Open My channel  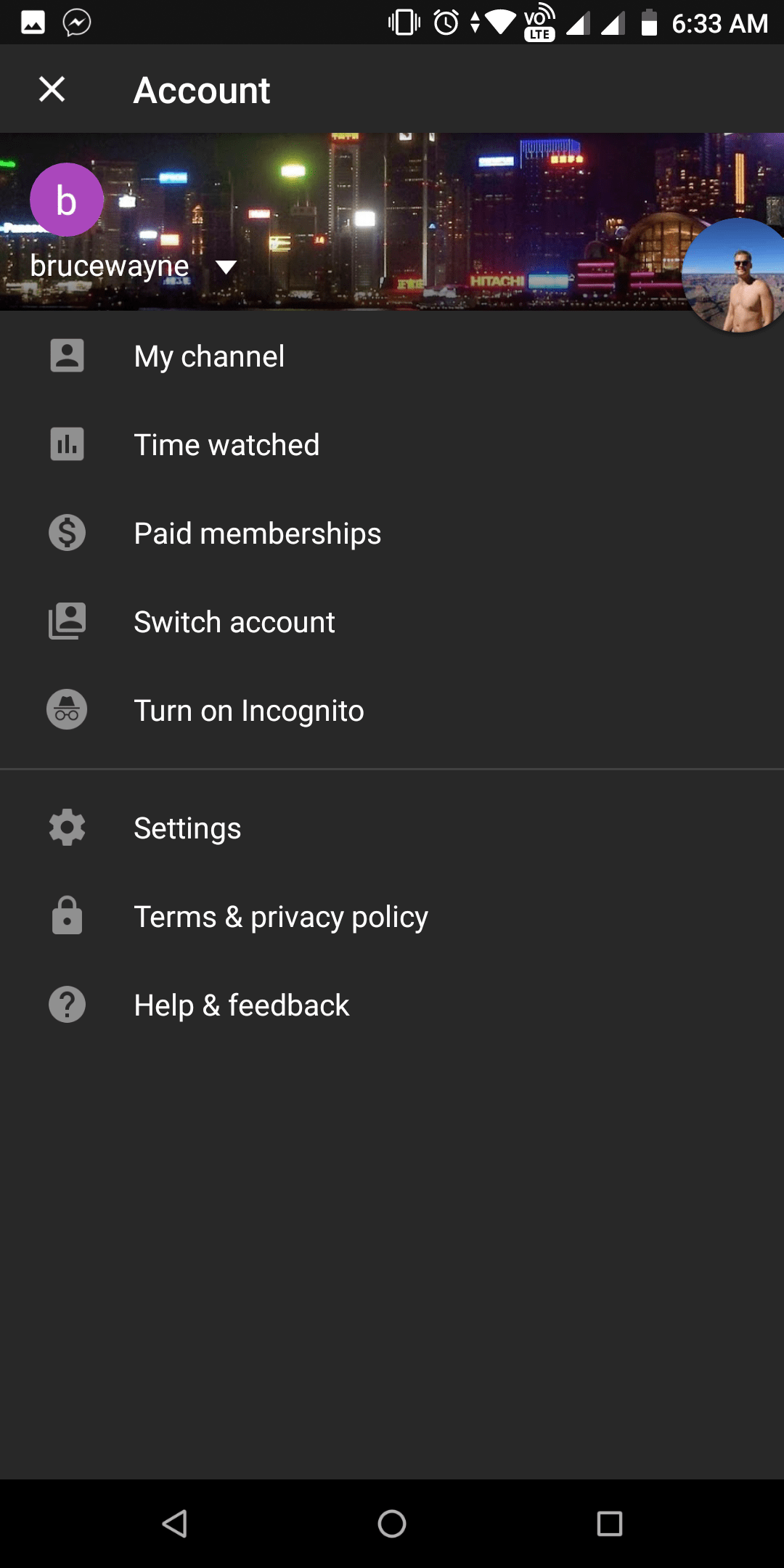(392, 356)
